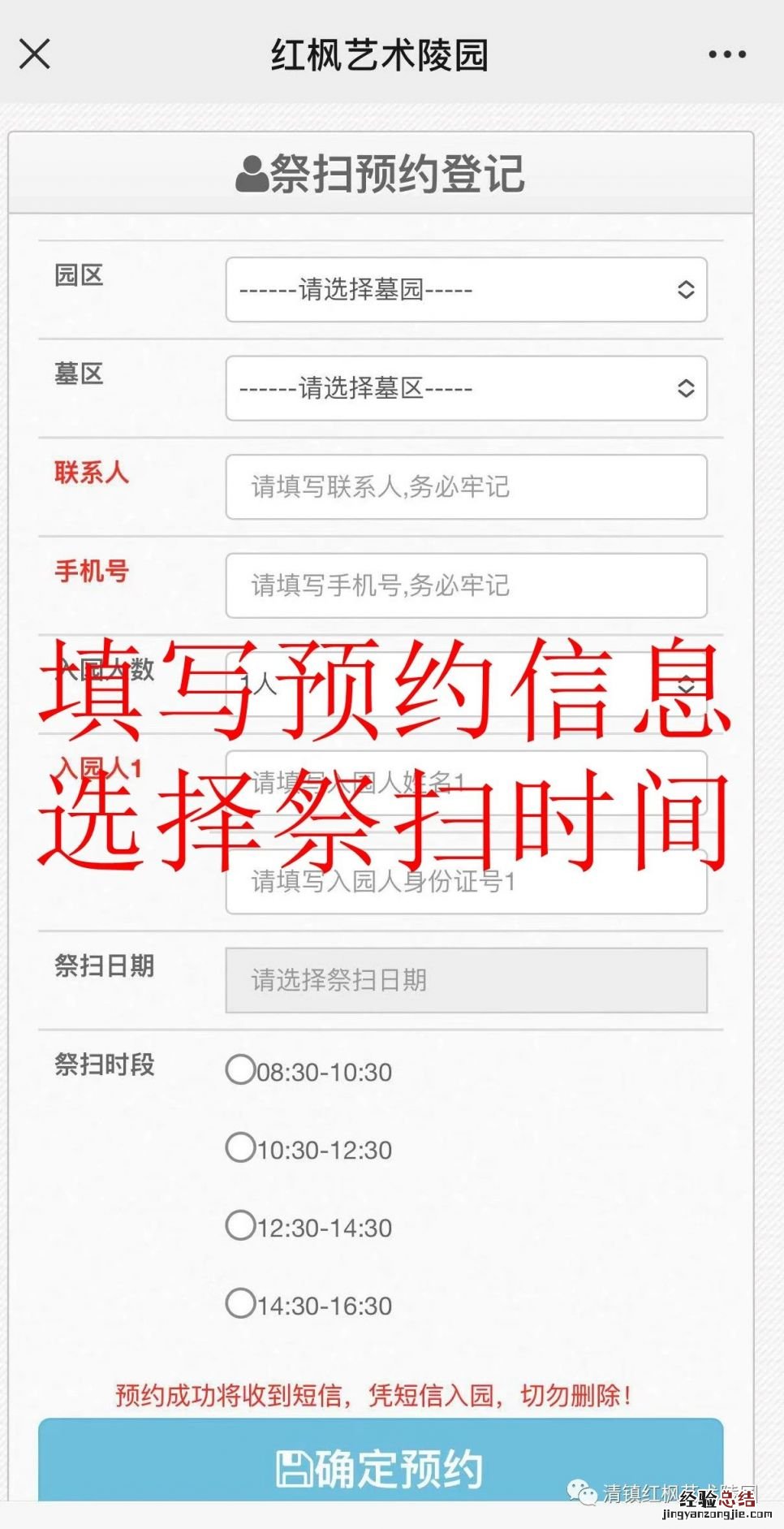
Task: Pick the 12:30-14:30 time slot
Action: tap(240, 1225)
